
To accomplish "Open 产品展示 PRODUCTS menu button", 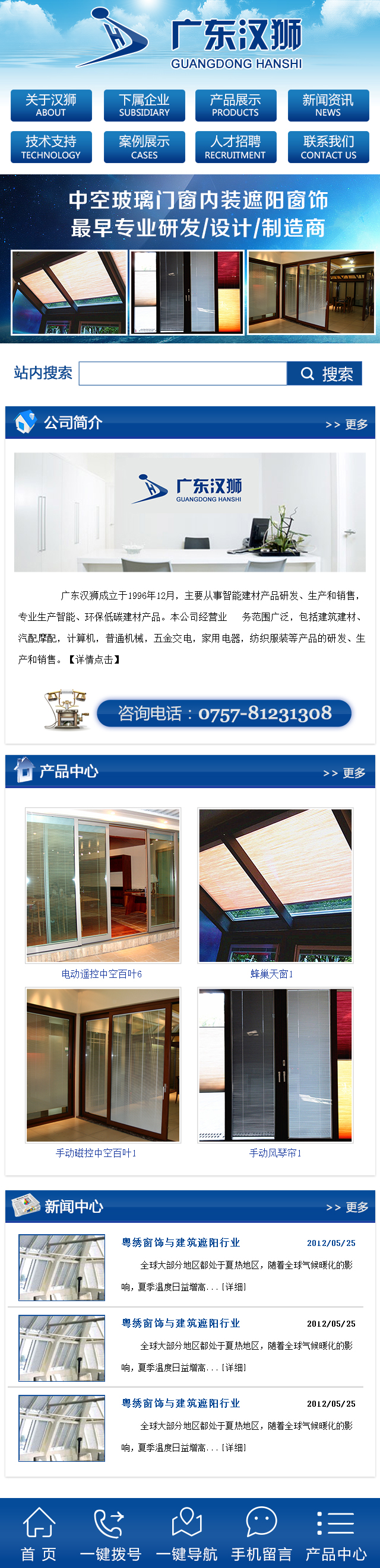I will click(x=236, y=106).
